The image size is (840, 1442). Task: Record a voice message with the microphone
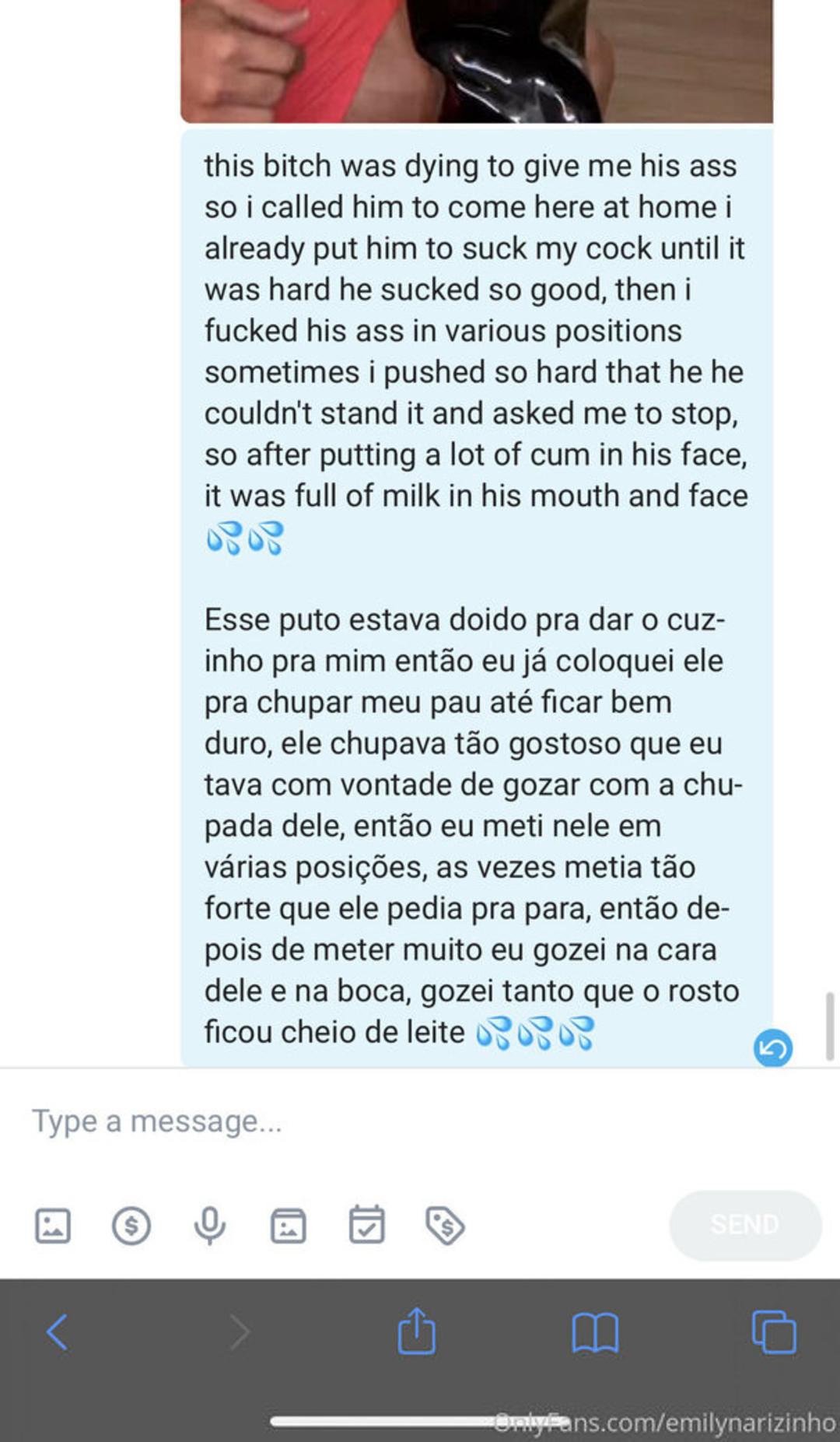click(209, 1226)
